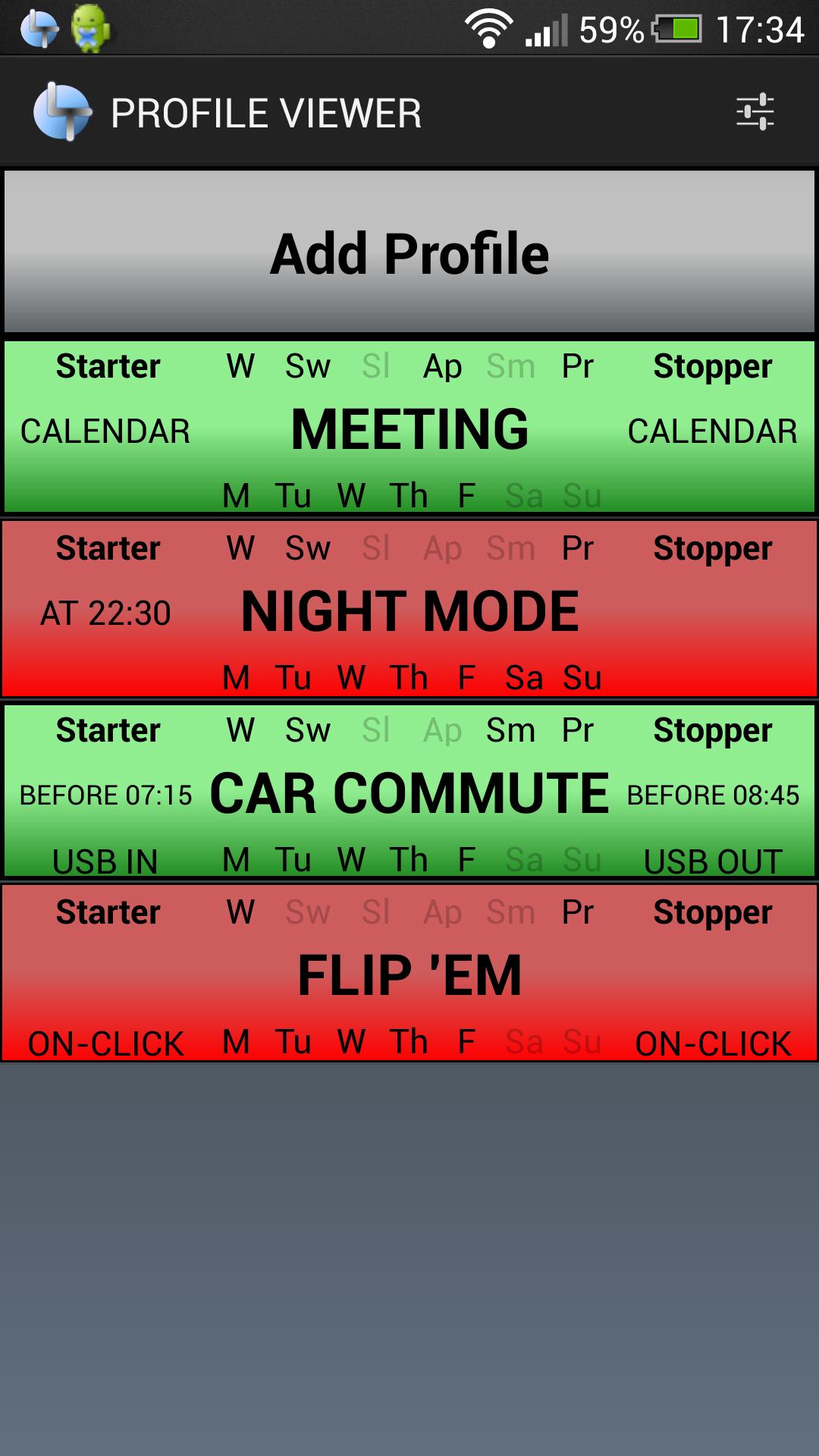
Task: Select the CAR COMMUTE profile
Action: pos(409,793)
